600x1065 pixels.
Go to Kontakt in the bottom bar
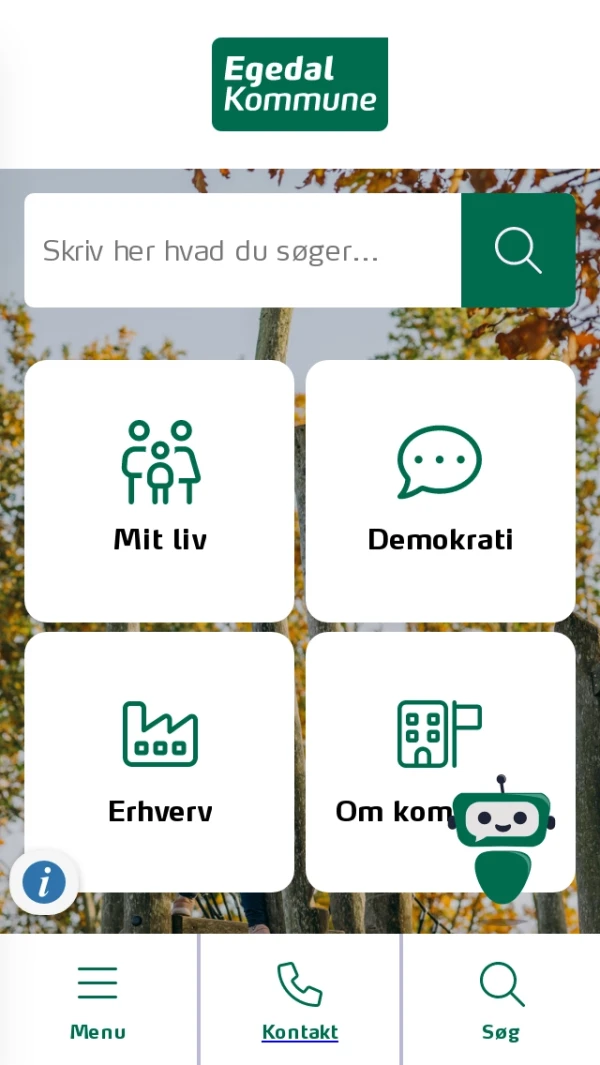point(300,1000)
